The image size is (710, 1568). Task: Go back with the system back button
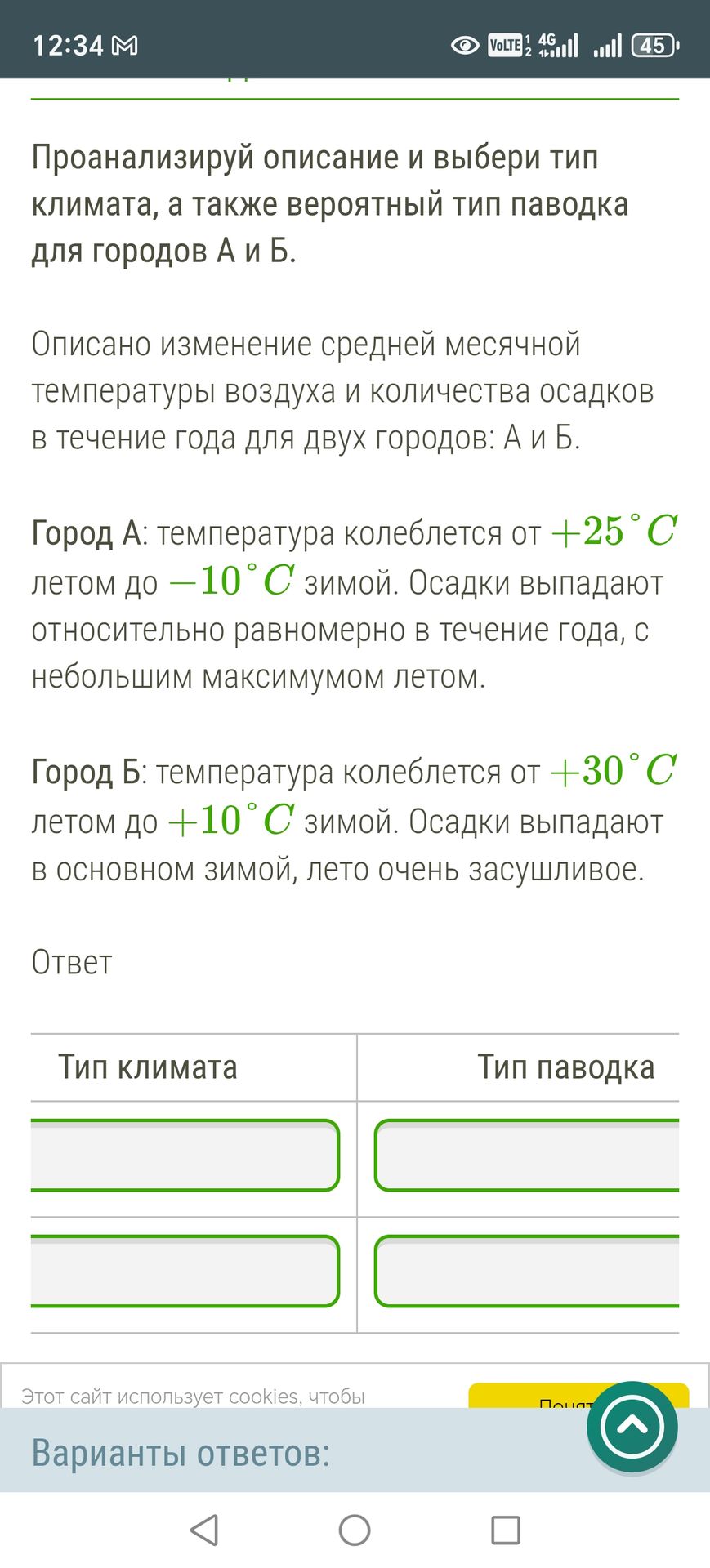coord(204,1530)
